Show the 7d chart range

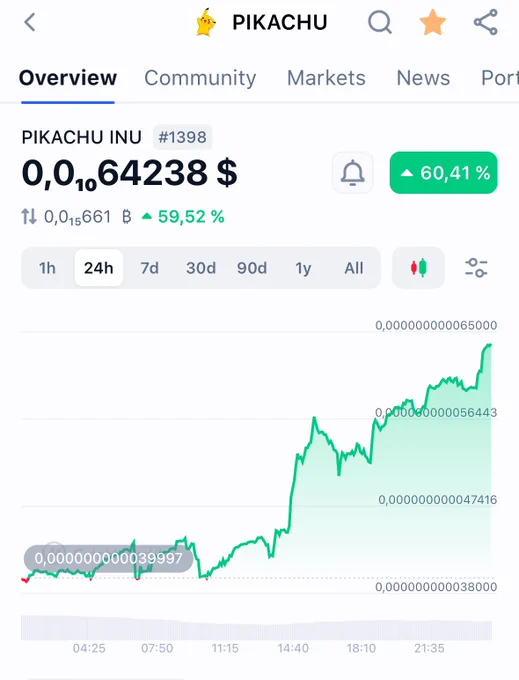click(x=150, y=268)
